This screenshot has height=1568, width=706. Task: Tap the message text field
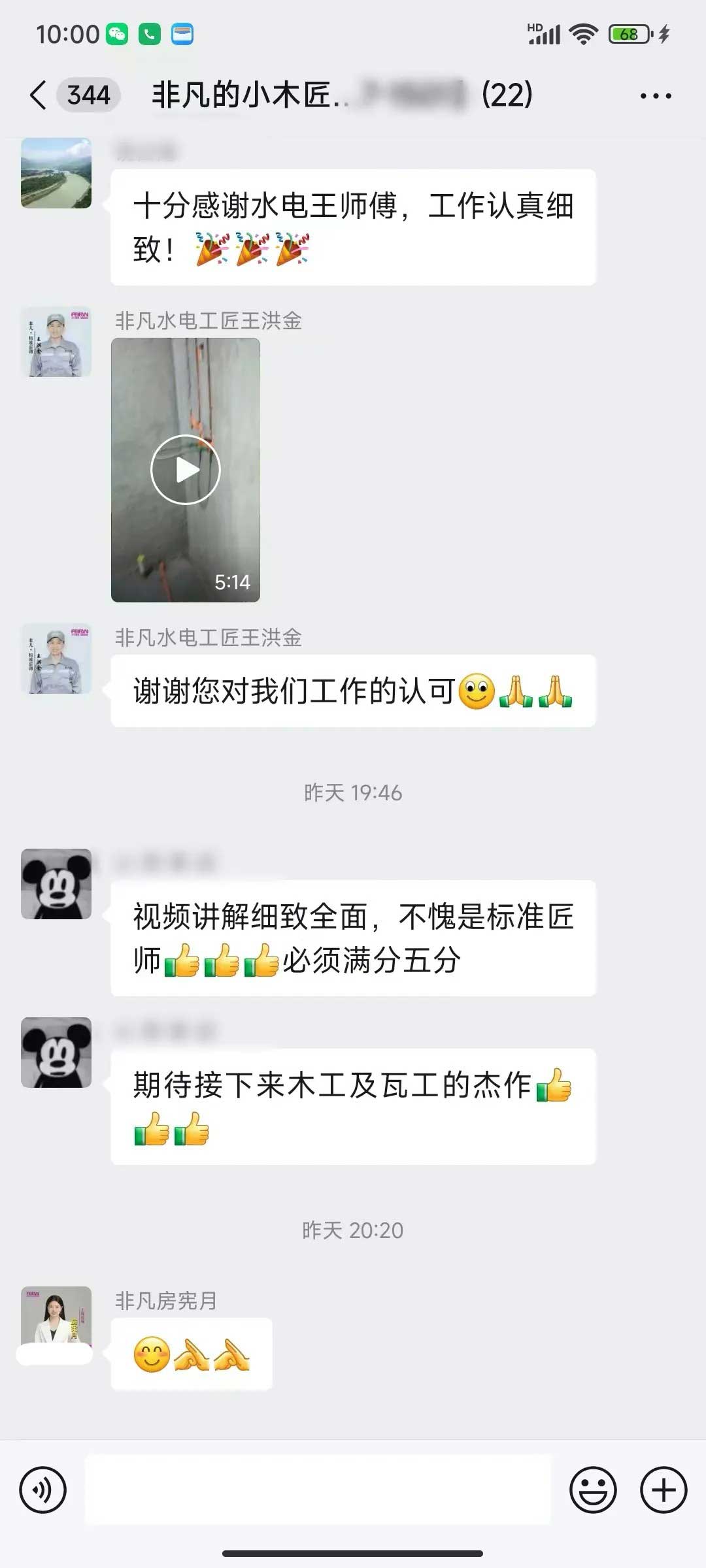pyautogui.click(x=318, y=1490)
